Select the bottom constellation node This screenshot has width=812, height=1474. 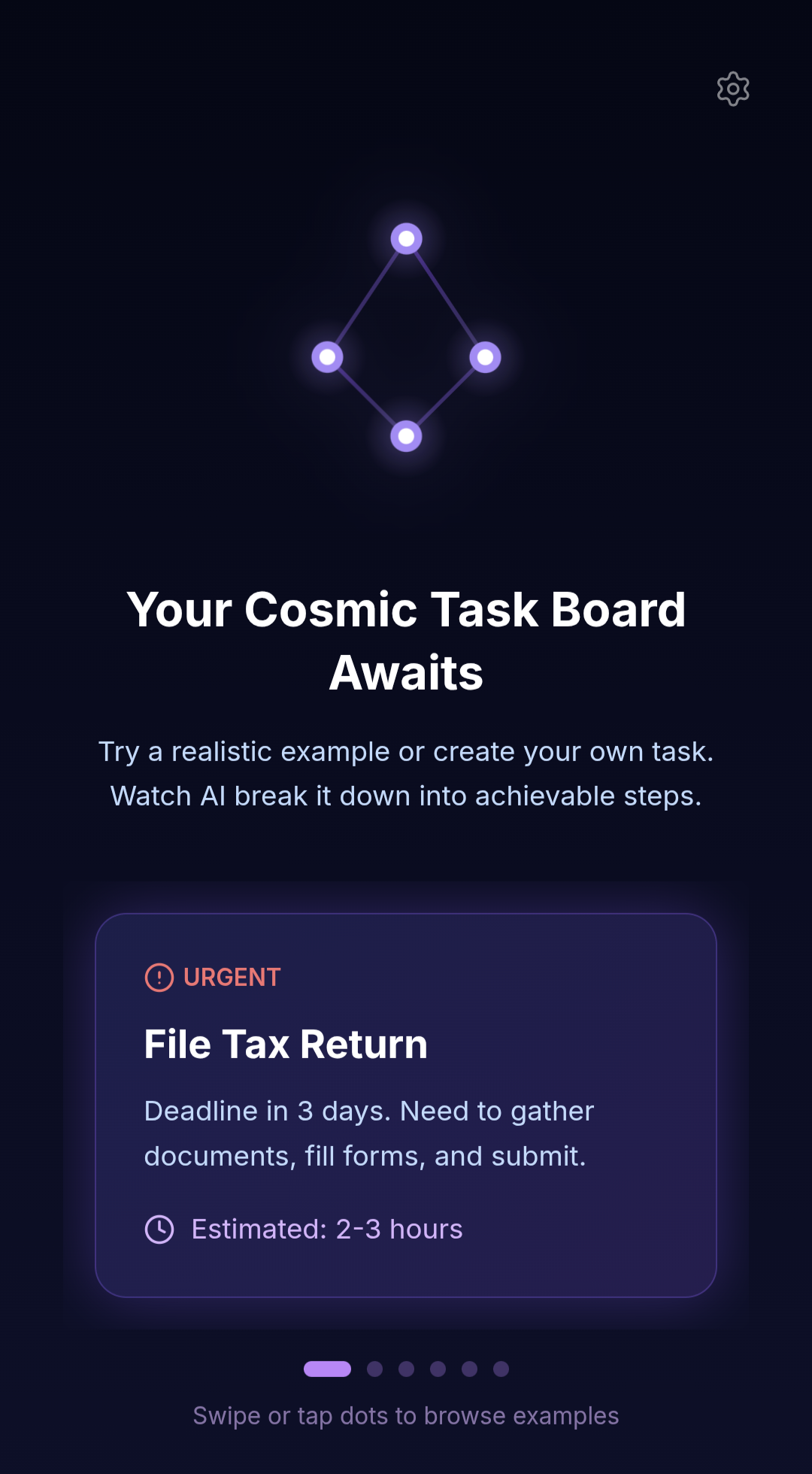click(x=406, y=436)
